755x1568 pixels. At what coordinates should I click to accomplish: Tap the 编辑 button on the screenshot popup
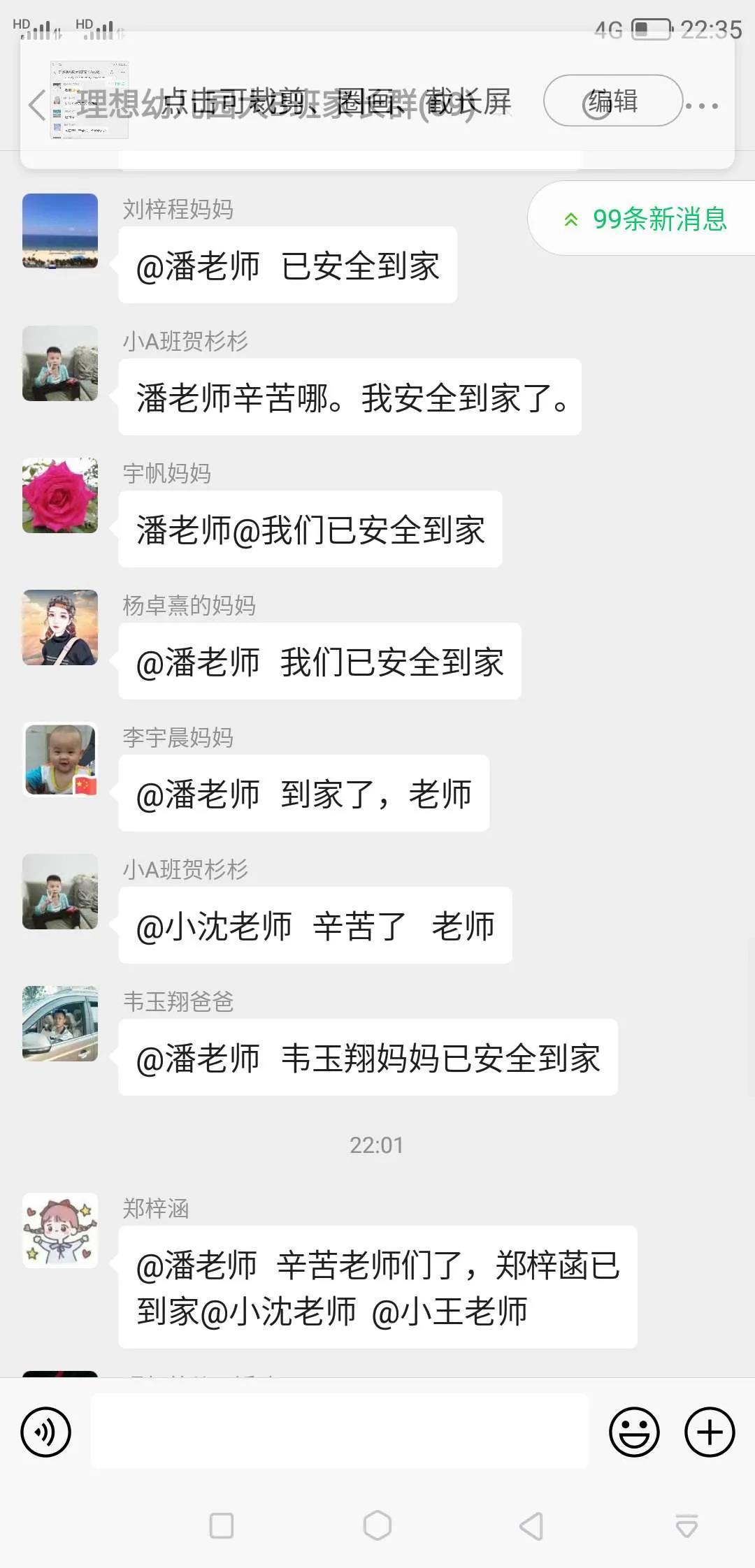(x=612, y=101)
